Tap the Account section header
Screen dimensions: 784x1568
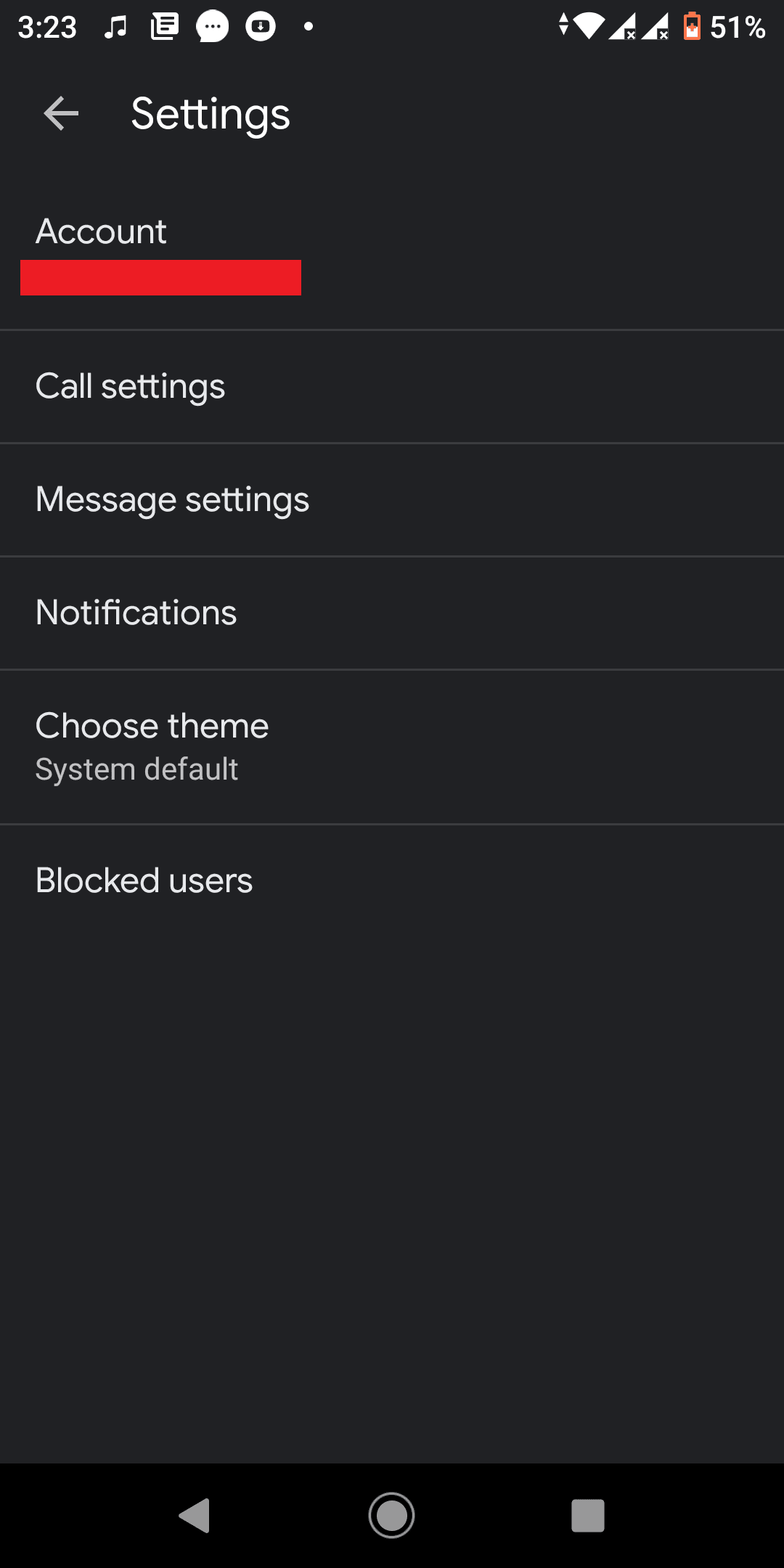click(101, 231)
